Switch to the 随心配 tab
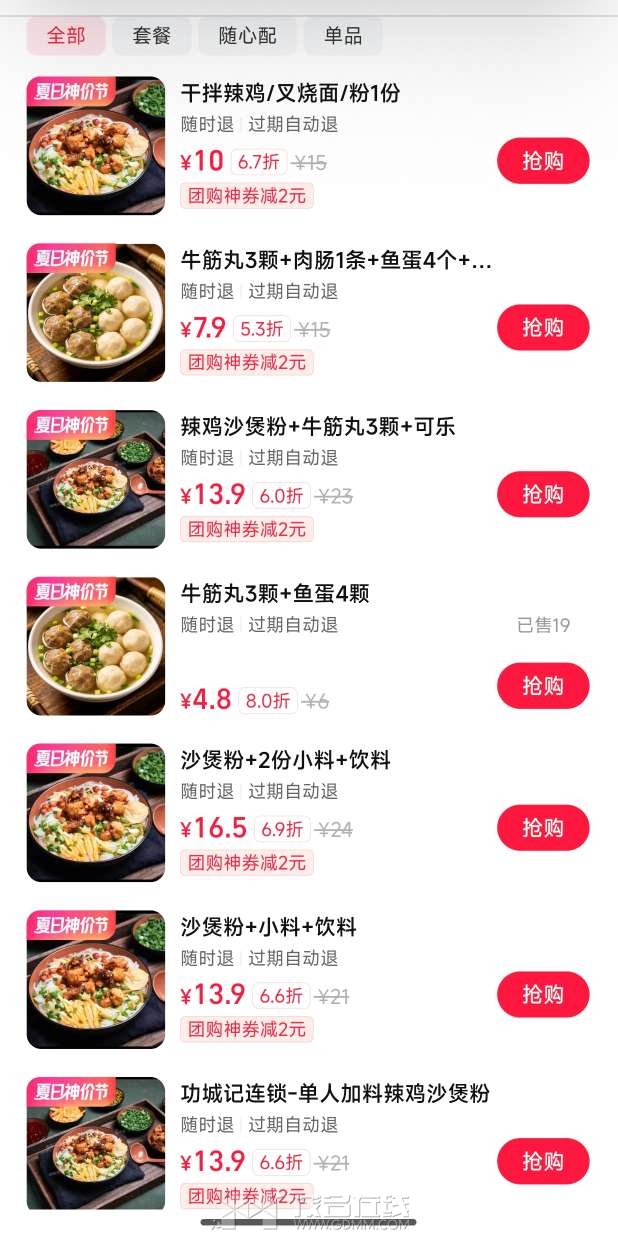Image resolution: width=618 pixels, height=1235 pixels. (x=248, y=36)
